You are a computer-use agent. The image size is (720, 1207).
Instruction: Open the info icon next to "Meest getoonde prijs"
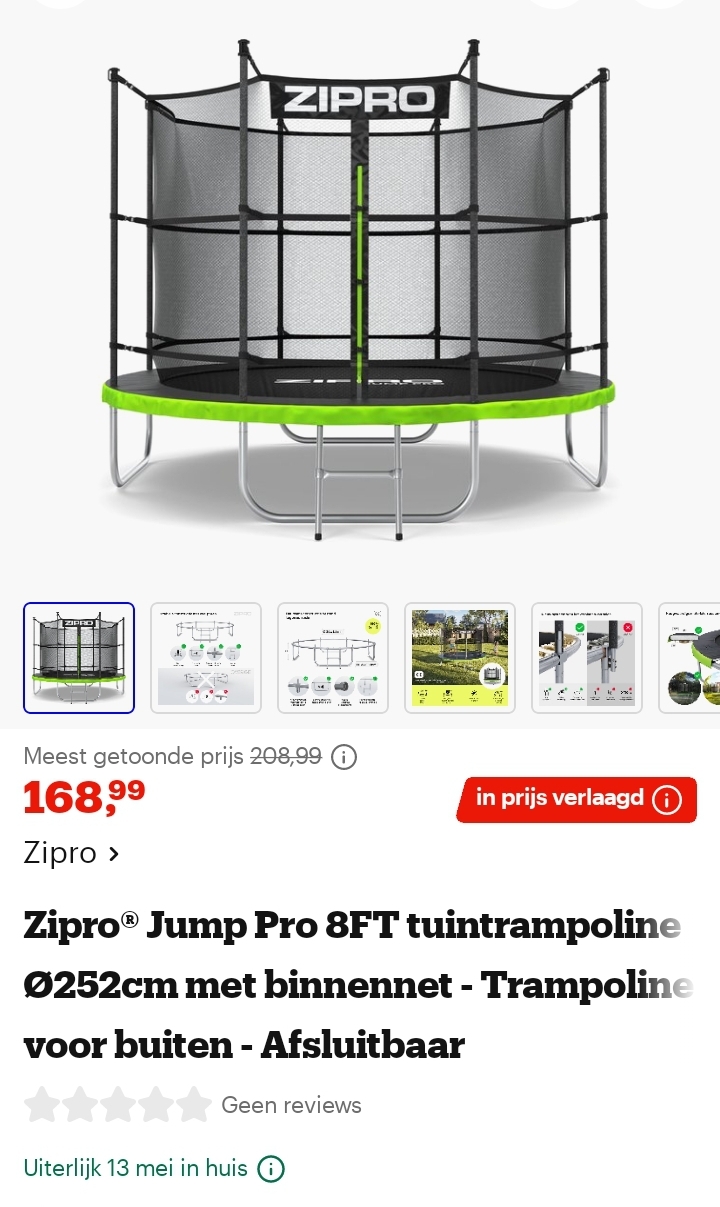click(342, 757)
